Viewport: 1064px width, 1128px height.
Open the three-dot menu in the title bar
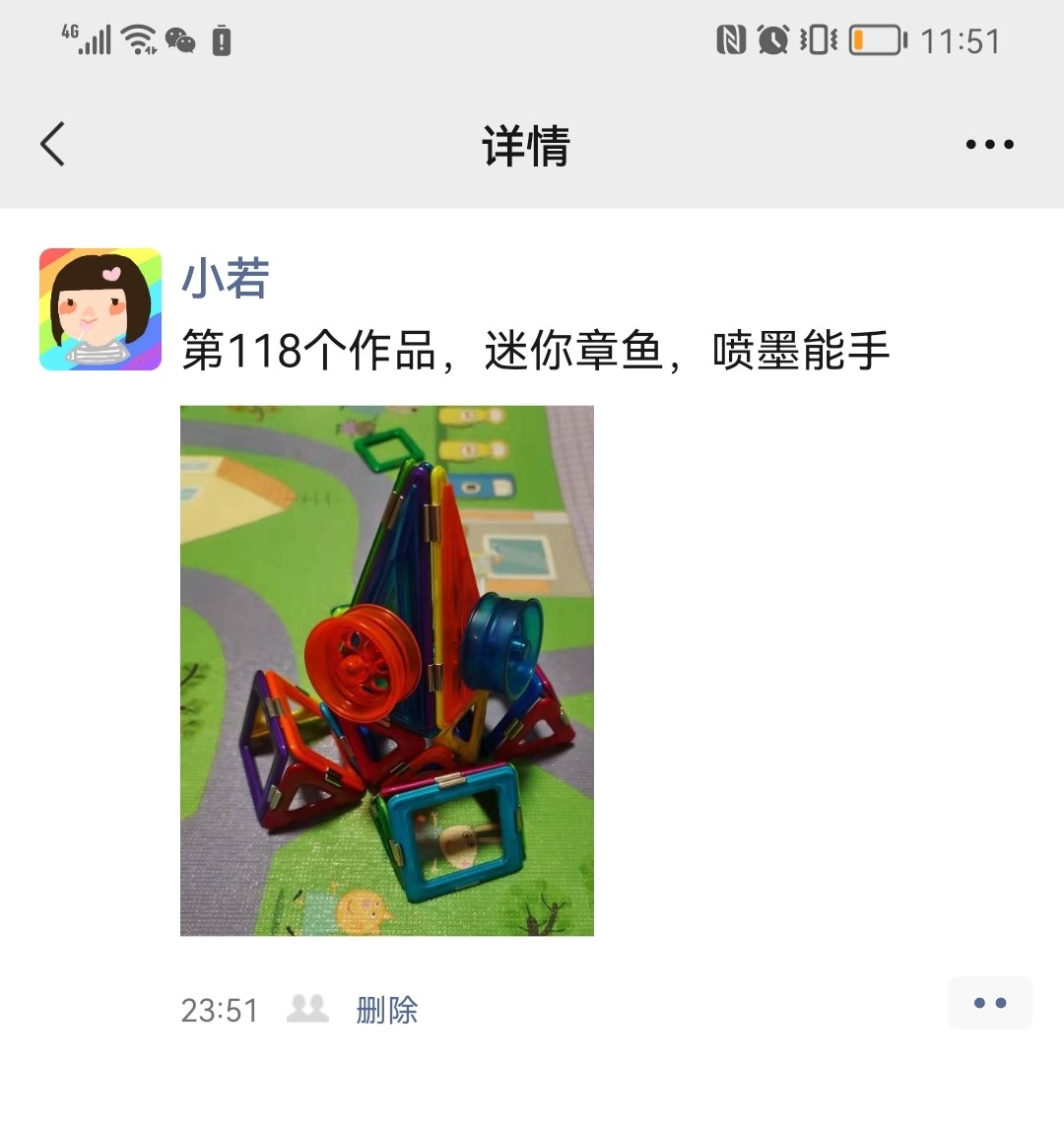pyautogui.click(x=989, y=145)
